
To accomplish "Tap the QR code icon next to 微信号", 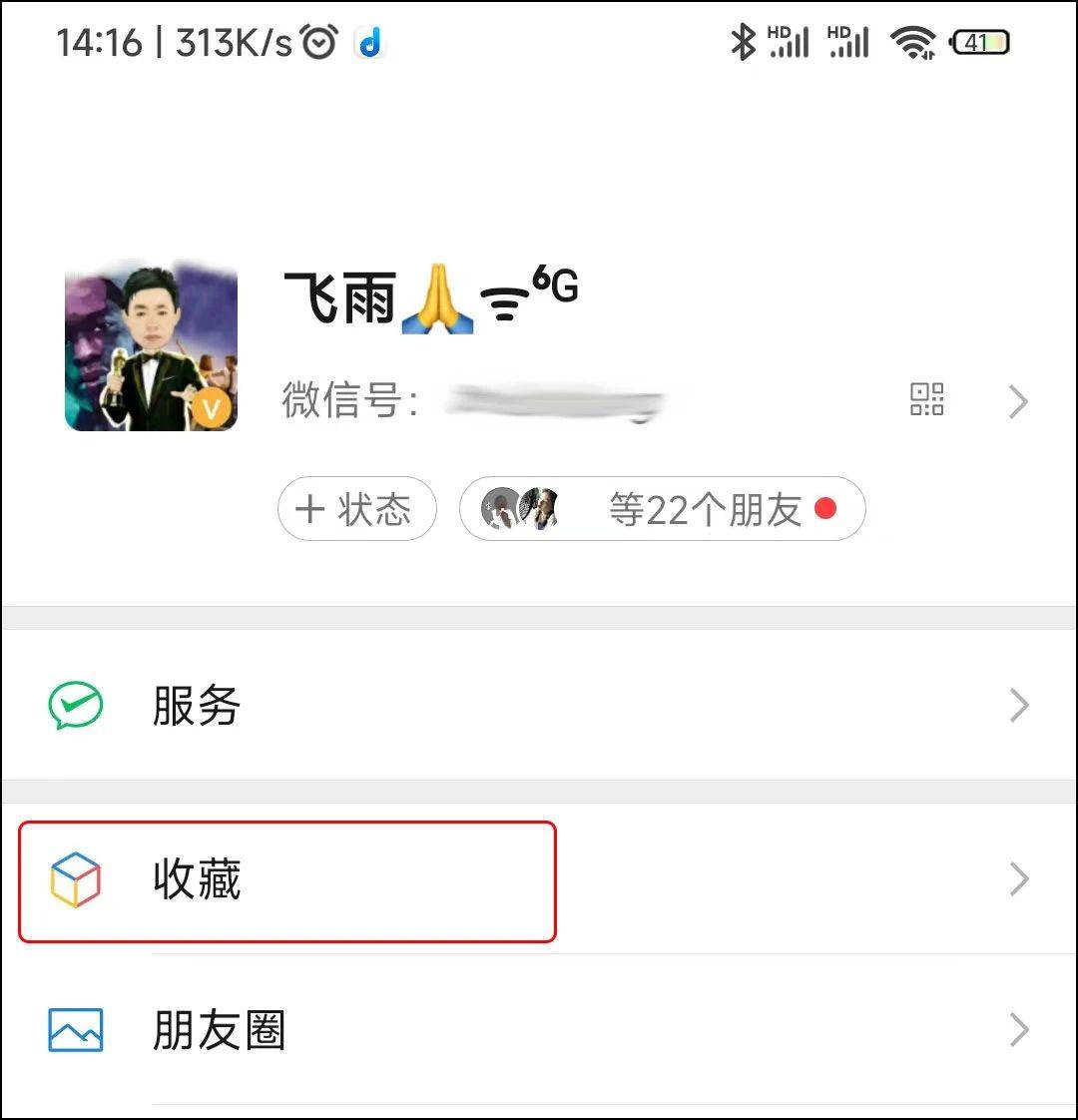I will pos(928,400).
